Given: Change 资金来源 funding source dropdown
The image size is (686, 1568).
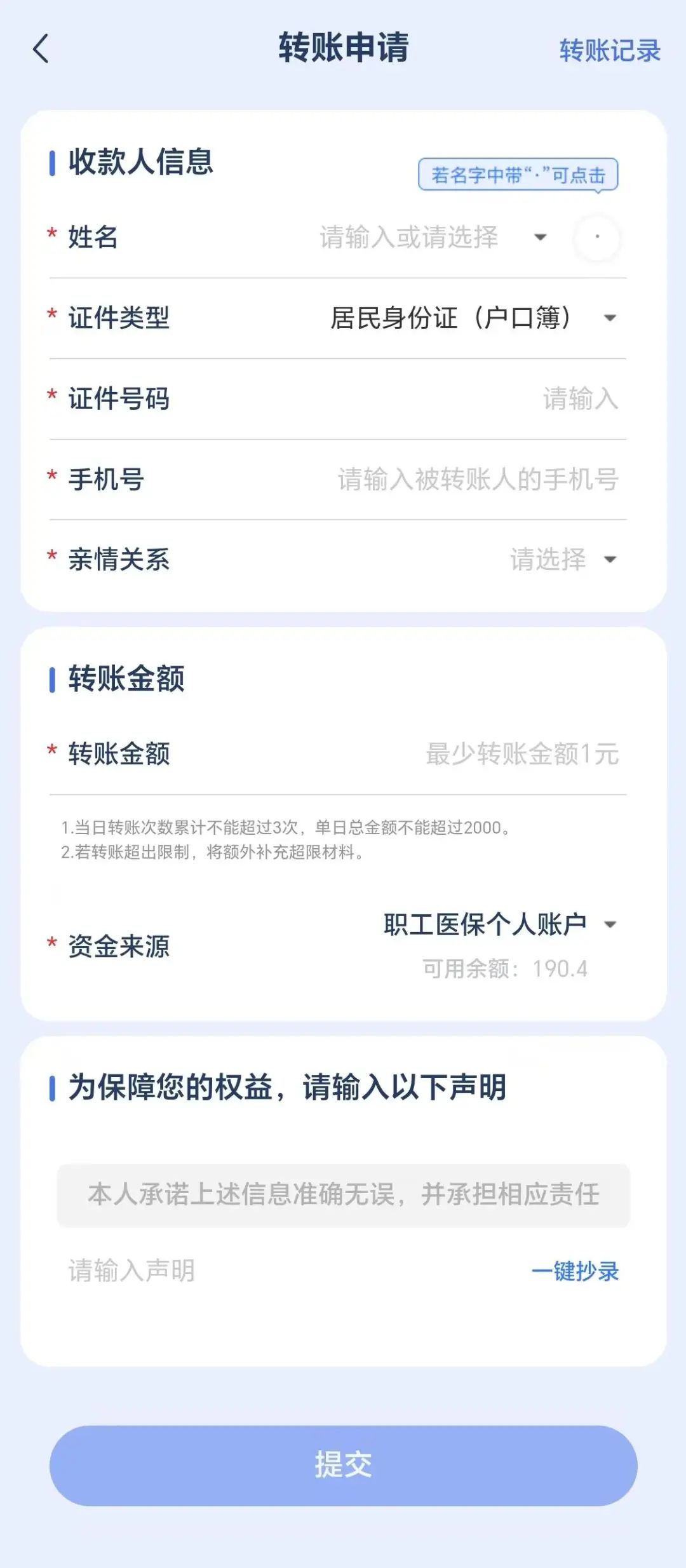Looking at the screenshot, I should (x=500, y=924).
